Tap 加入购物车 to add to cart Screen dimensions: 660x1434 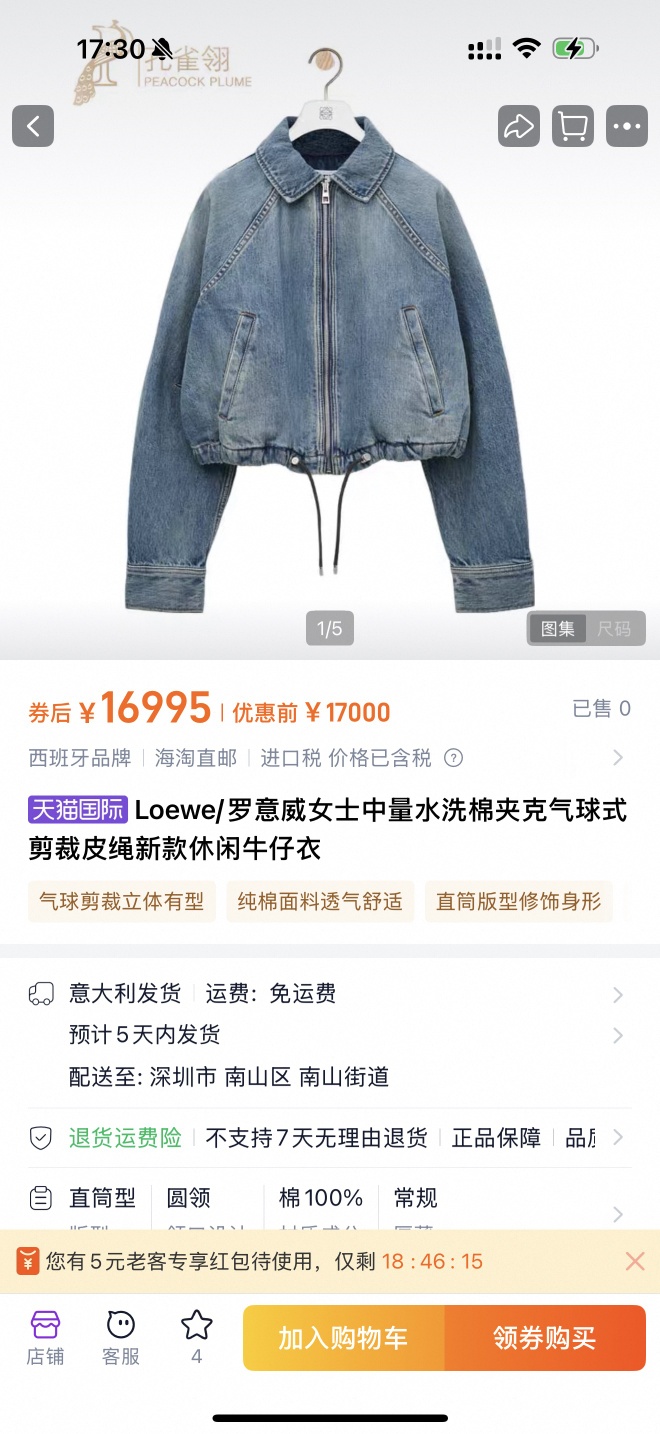(343, 1338)
